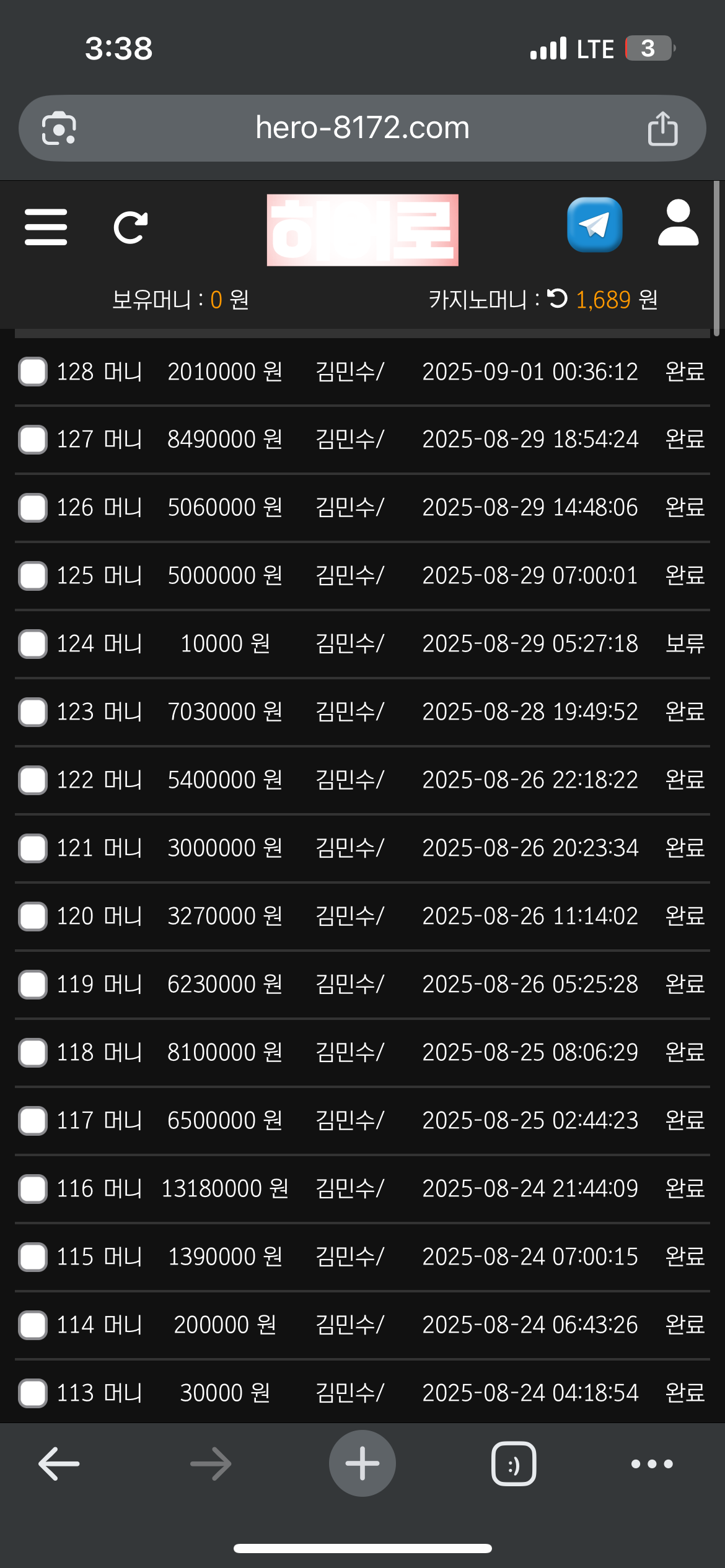Open the camera scan icon in address bar
725x1568 pixels.
click(59, 129)
